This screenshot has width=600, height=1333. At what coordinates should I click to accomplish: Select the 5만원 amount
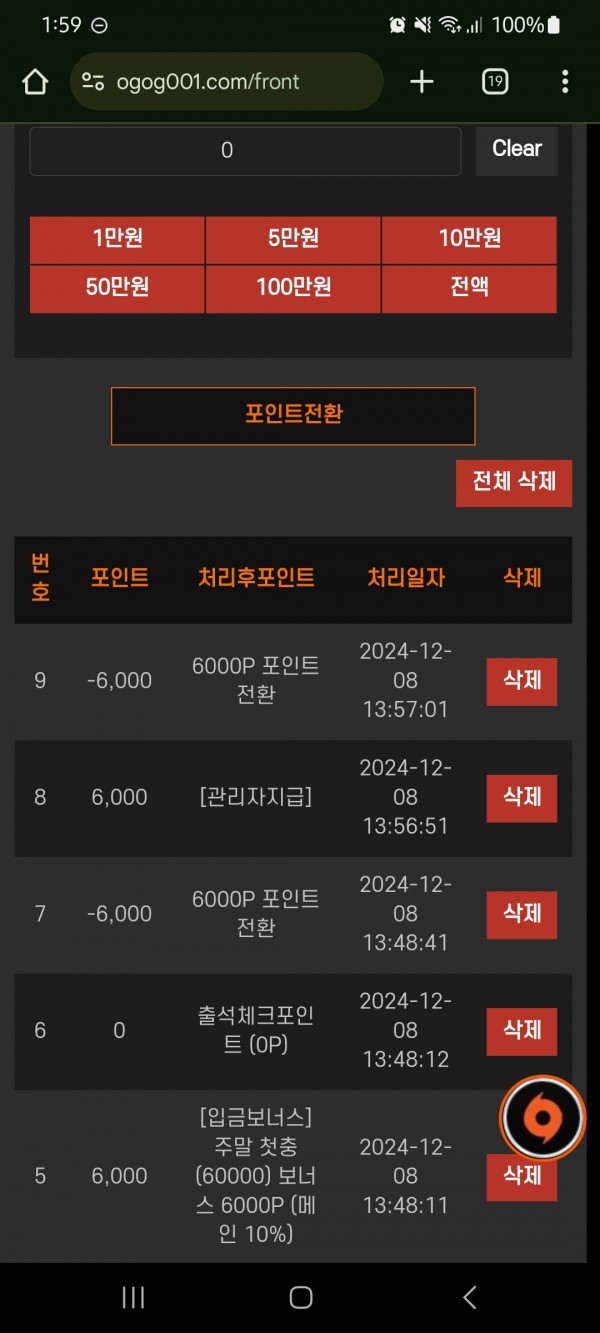click(x=293, y=239)
